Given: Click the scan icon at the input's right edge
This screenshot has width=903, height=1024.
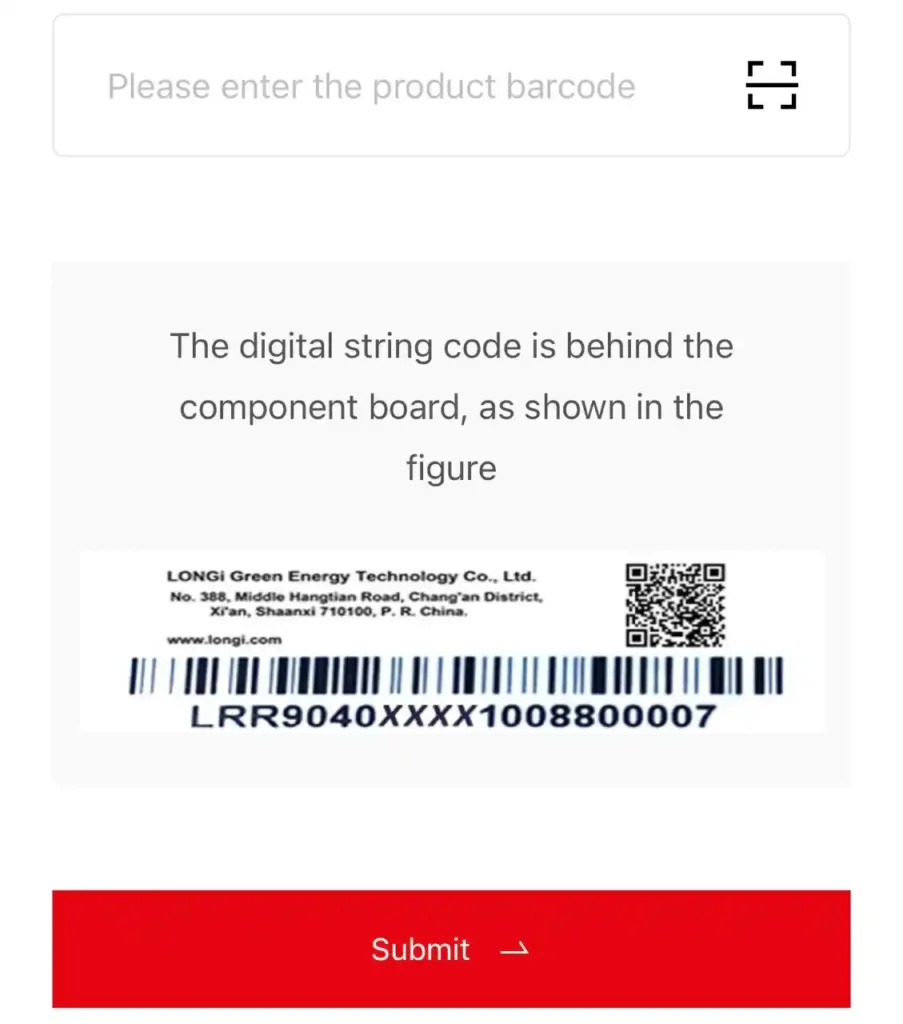Looking at the screenshot, I should pyautogui.click(x=771, y=85).
